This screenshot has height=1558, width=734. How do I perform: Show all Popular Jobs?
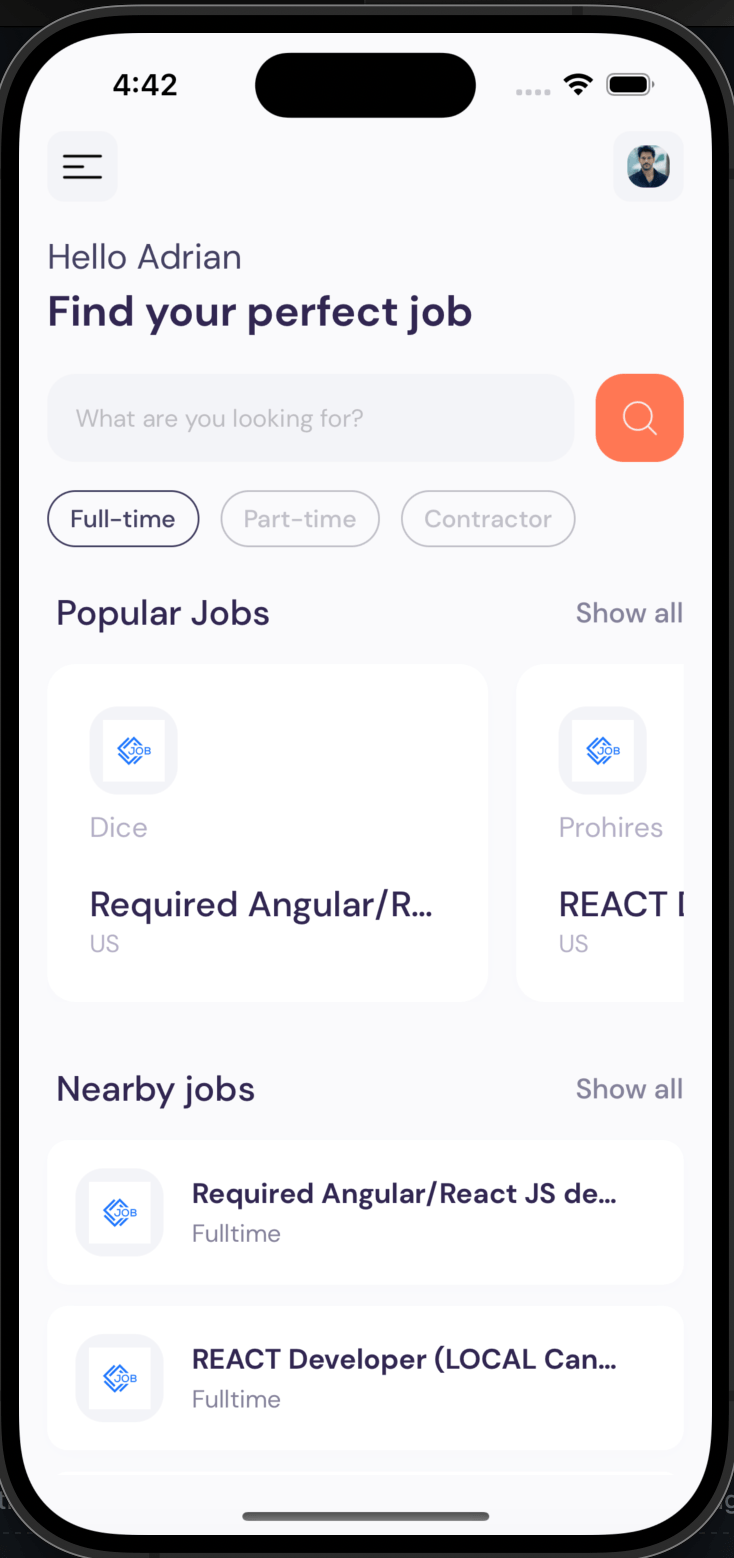(x=629, y=613)
